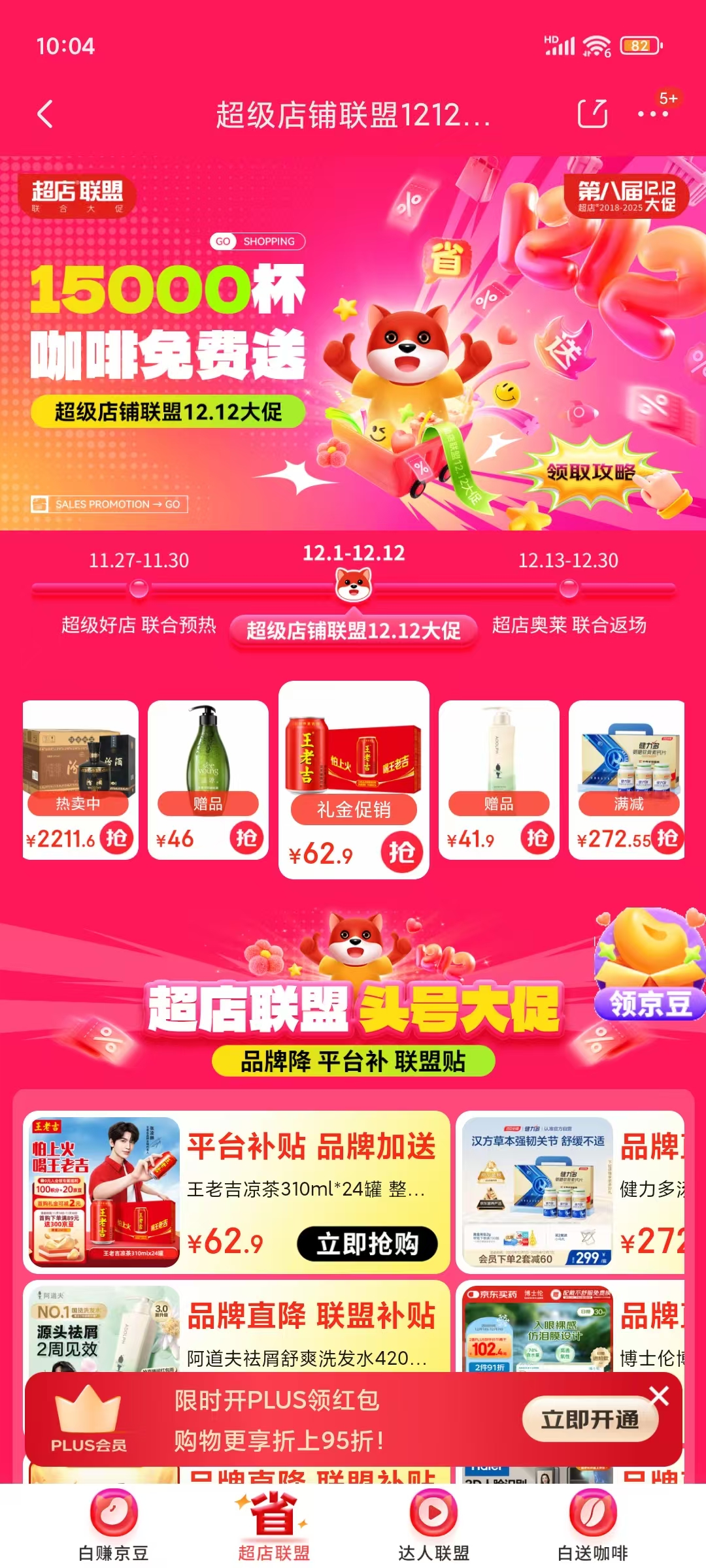Share this promotion page

click(593, 114)
